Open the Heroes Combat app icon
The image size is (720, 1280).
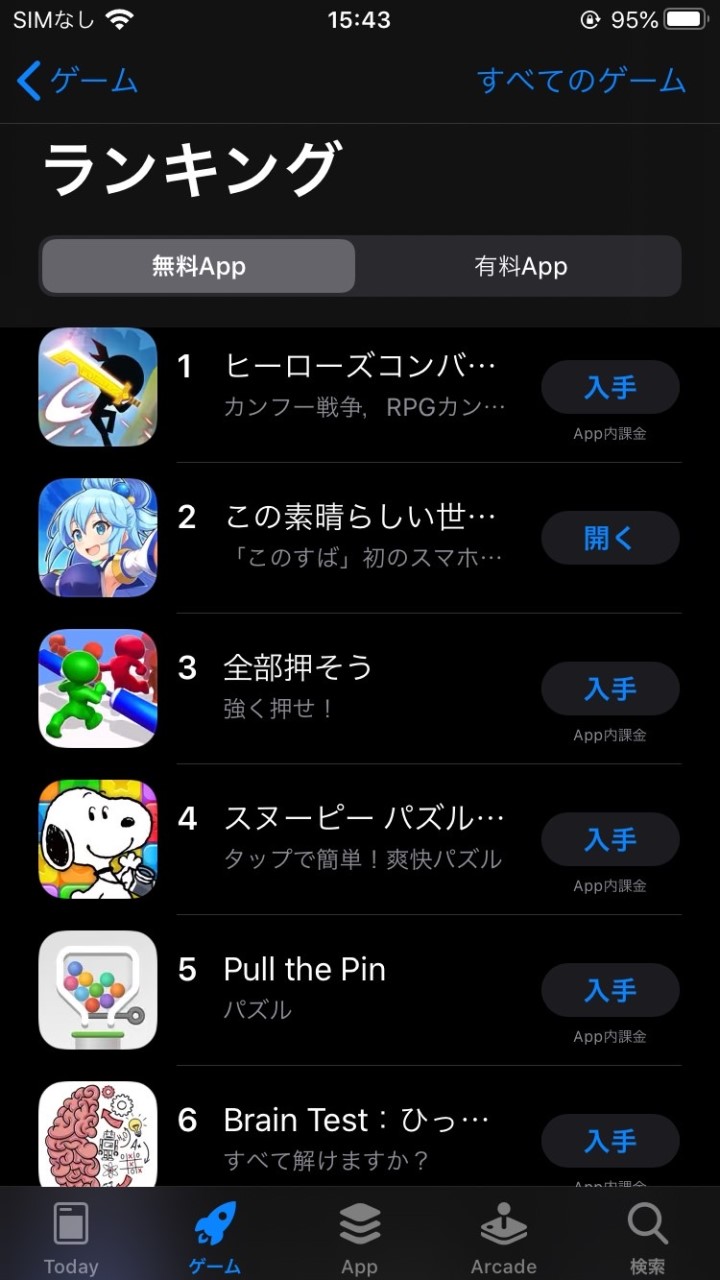97,387
